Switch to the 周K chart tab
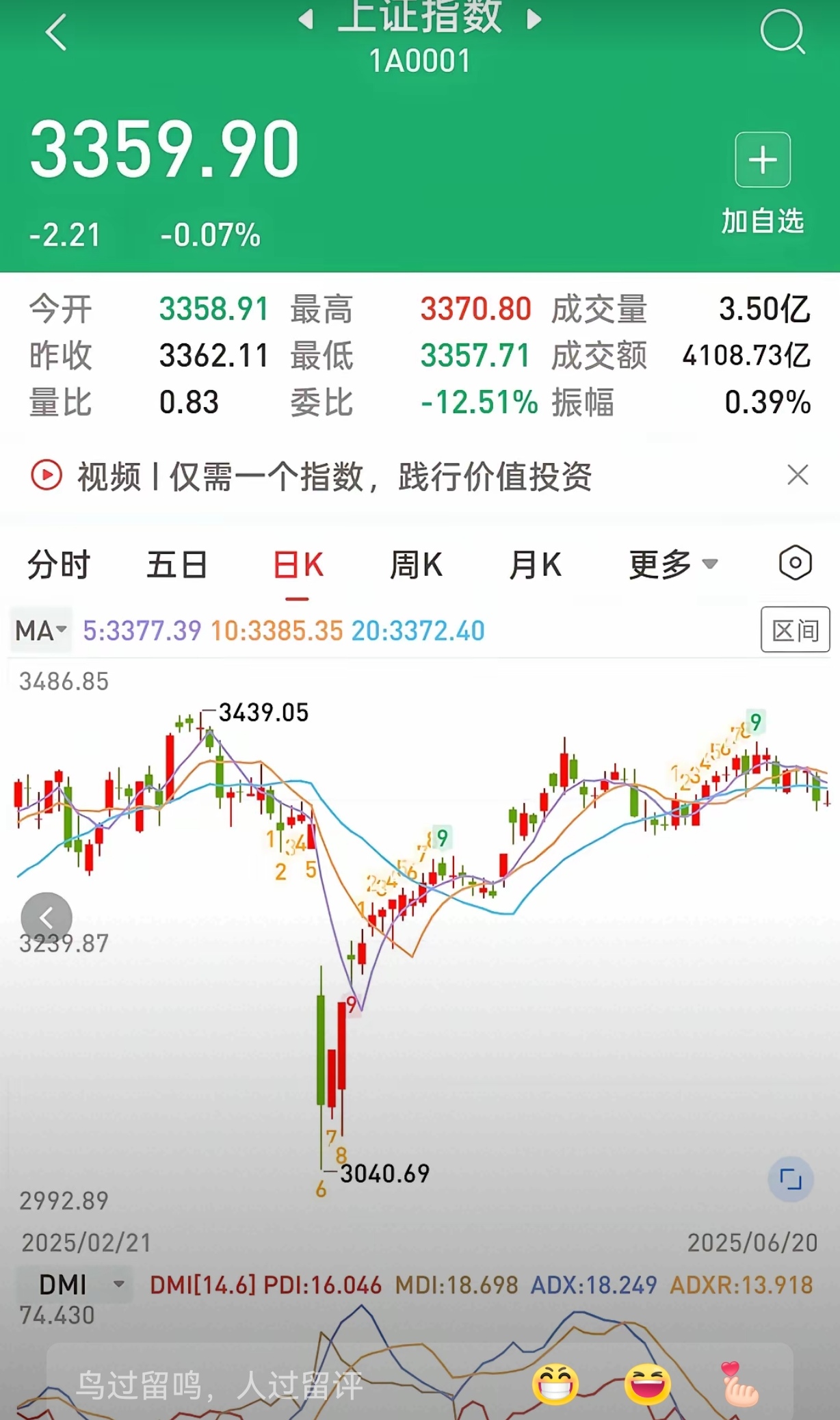The image size is (840, 1420). tap(416, 565)
